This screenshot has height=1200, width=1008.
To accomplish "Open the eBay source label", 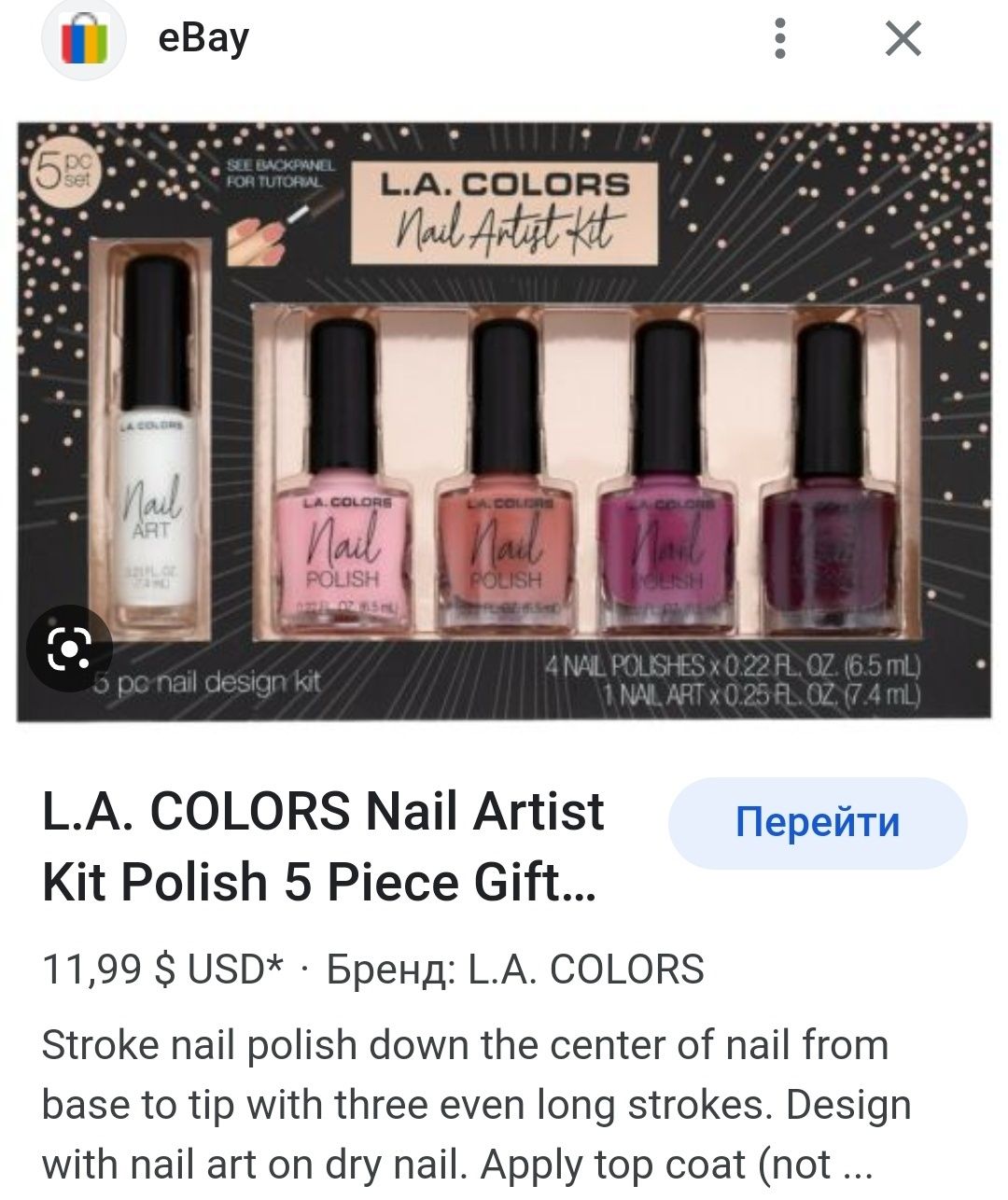I will [x=203, y=38].
